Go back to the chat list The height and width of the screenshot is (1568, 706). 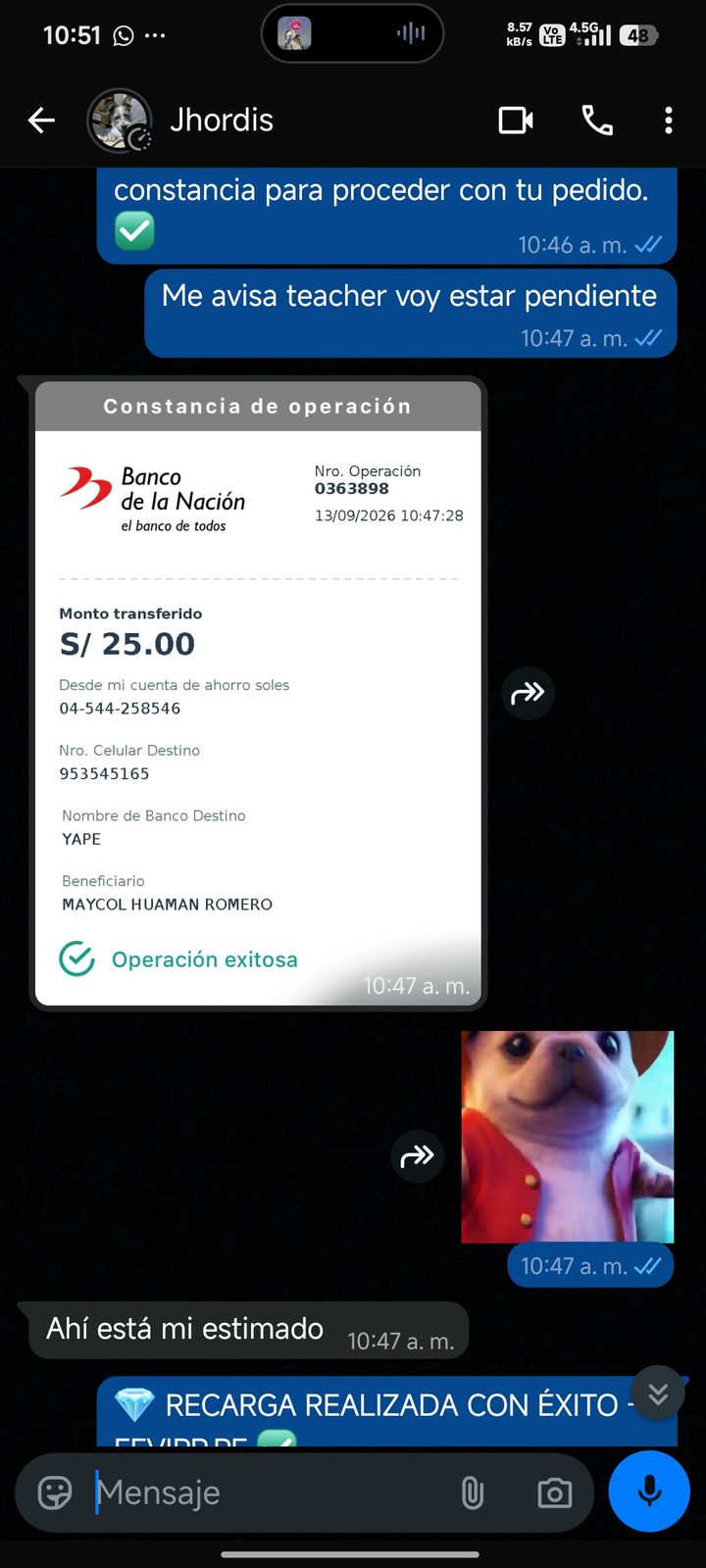(x=41, y=121)
